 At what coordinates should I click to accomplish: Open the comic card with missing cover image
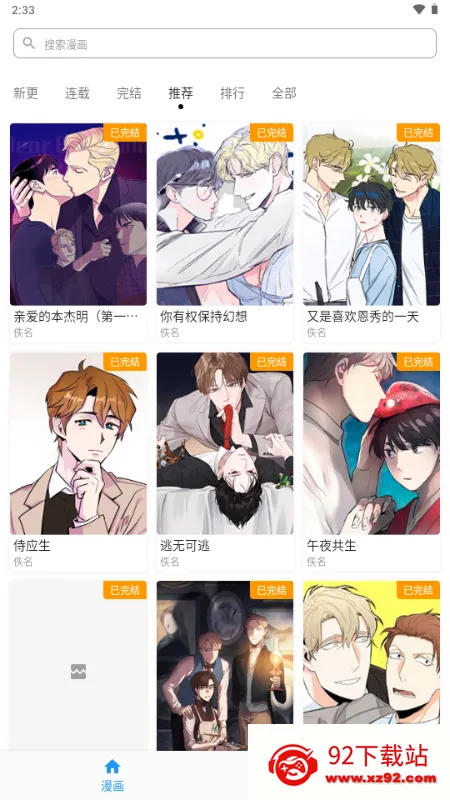click(78, 665)
